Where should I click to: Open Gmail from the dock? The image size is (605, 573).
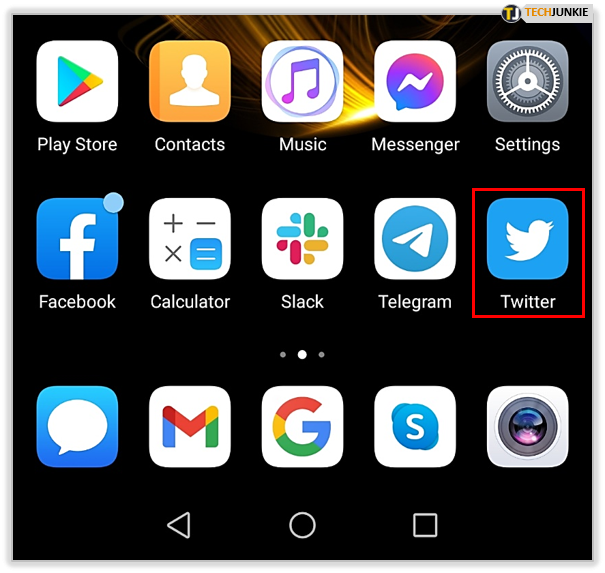[x=190, y=427]
